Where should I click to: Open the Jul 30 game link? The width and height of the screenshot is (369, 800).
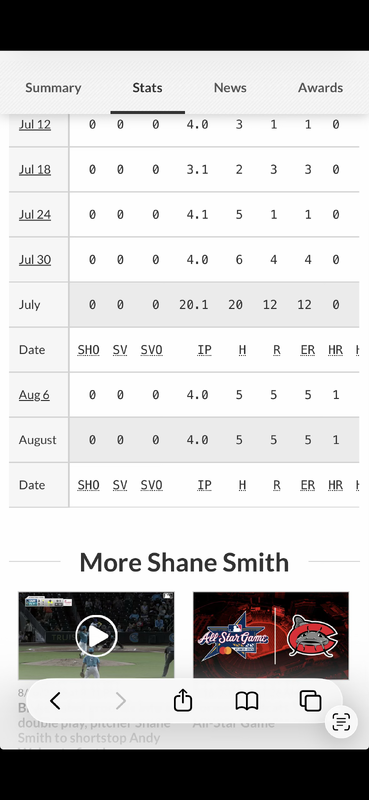point(35,260)
